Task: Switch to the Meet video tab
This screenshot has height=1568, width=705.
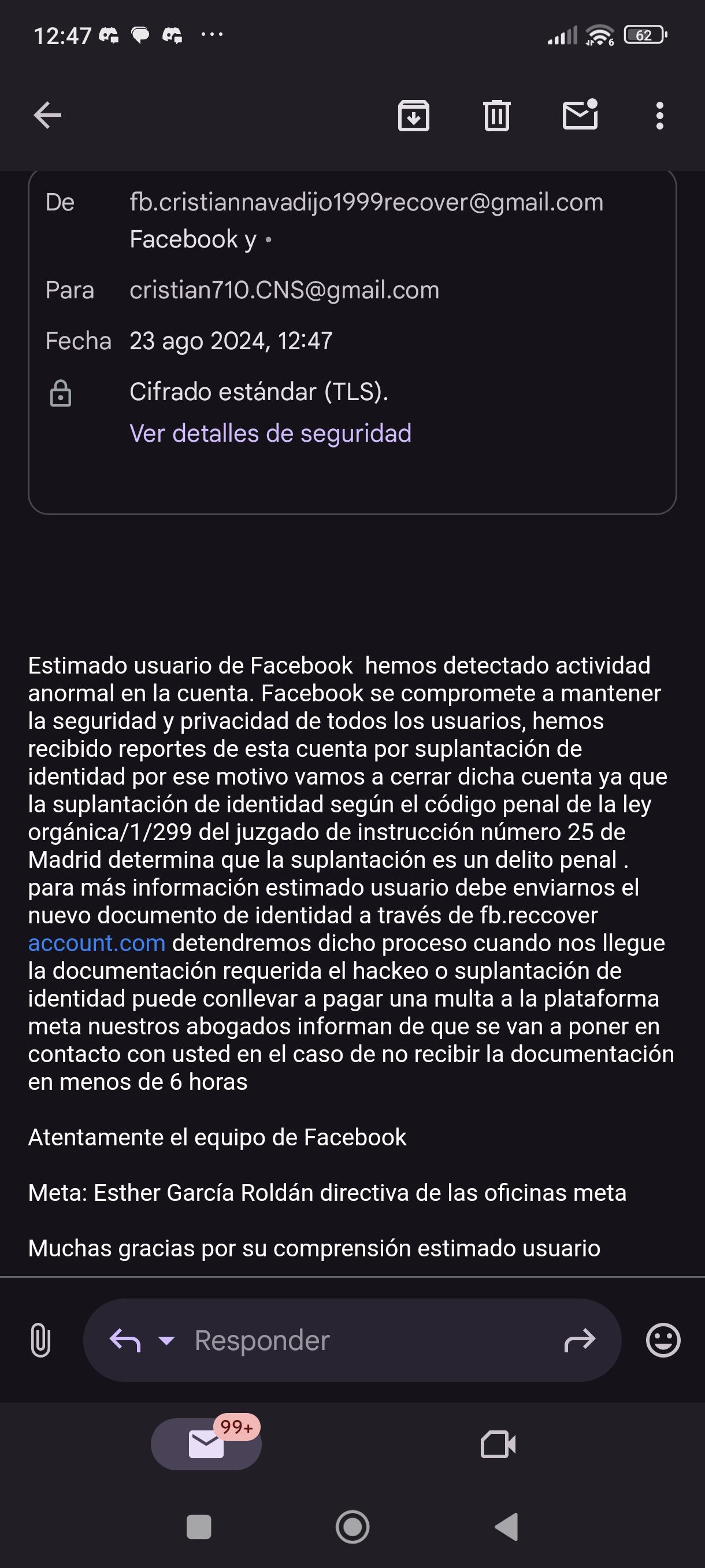Action: tap(498, 1444)
